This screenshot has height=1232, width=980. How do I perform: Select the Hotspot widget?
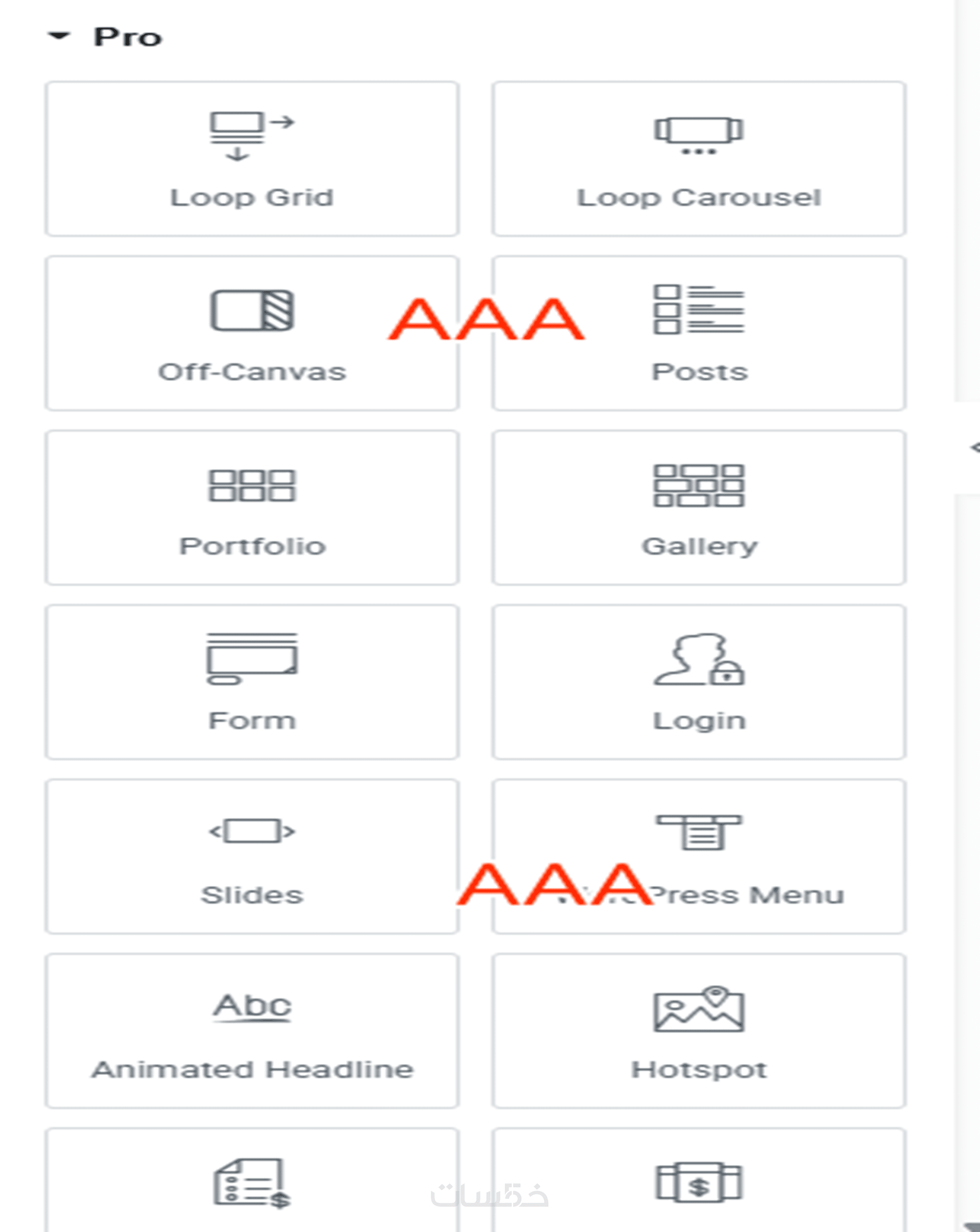point(698,1030)
